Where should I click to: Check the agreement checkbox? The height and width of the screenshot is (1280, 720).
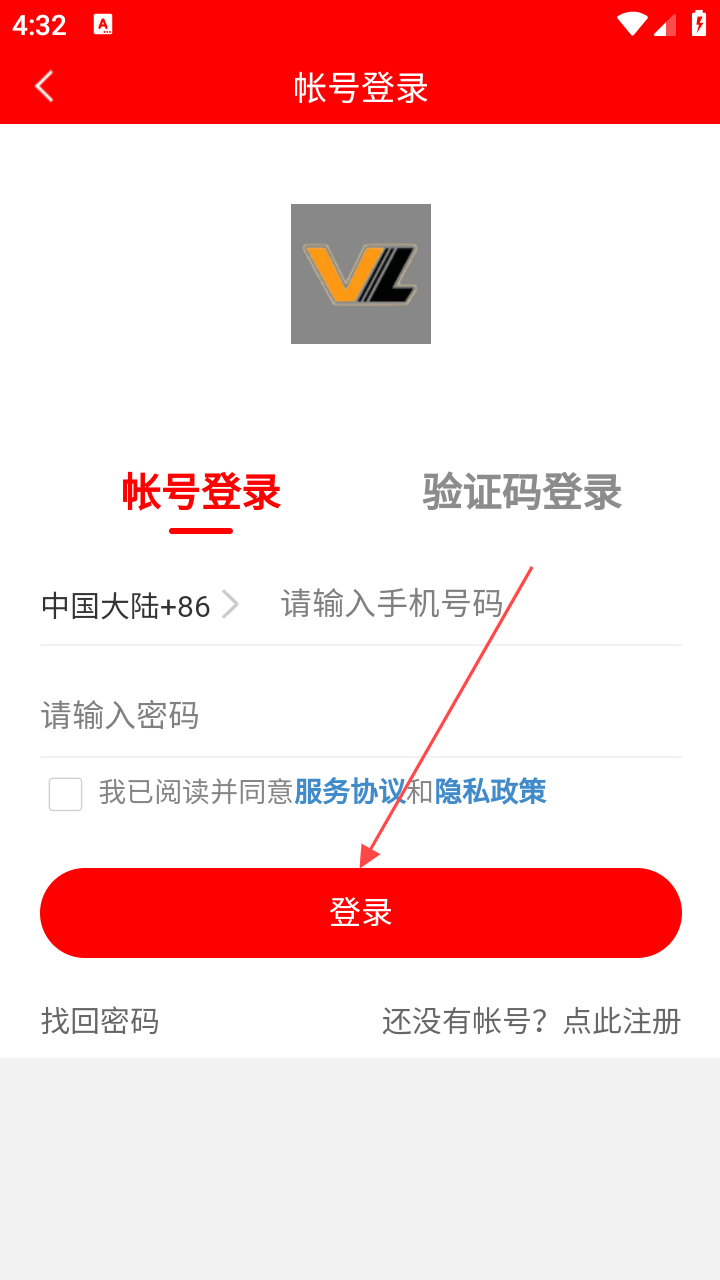66,793
